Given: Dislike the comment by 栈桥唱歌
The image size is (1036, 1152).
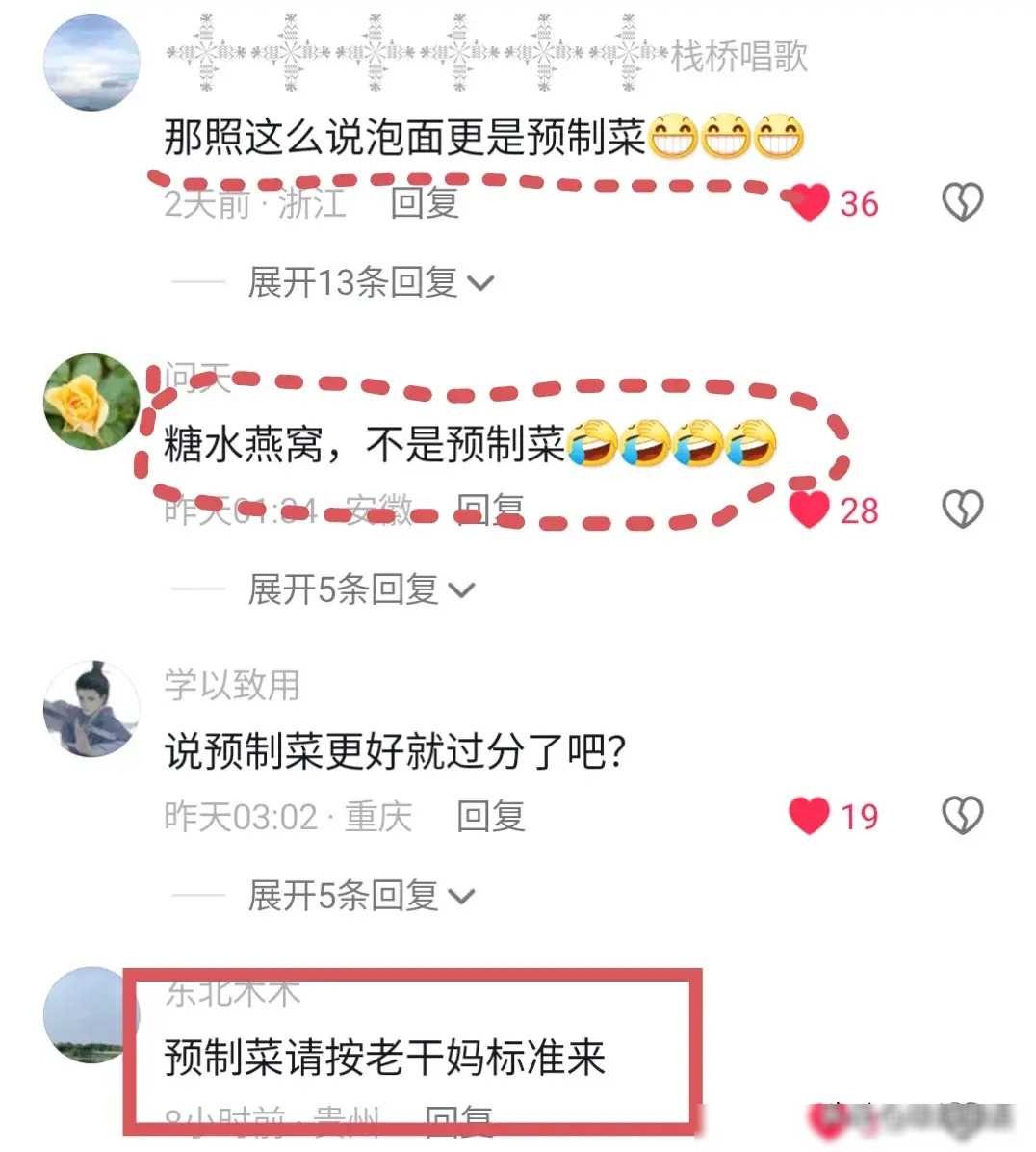Looking at the screenshot, I should (962, 202).
